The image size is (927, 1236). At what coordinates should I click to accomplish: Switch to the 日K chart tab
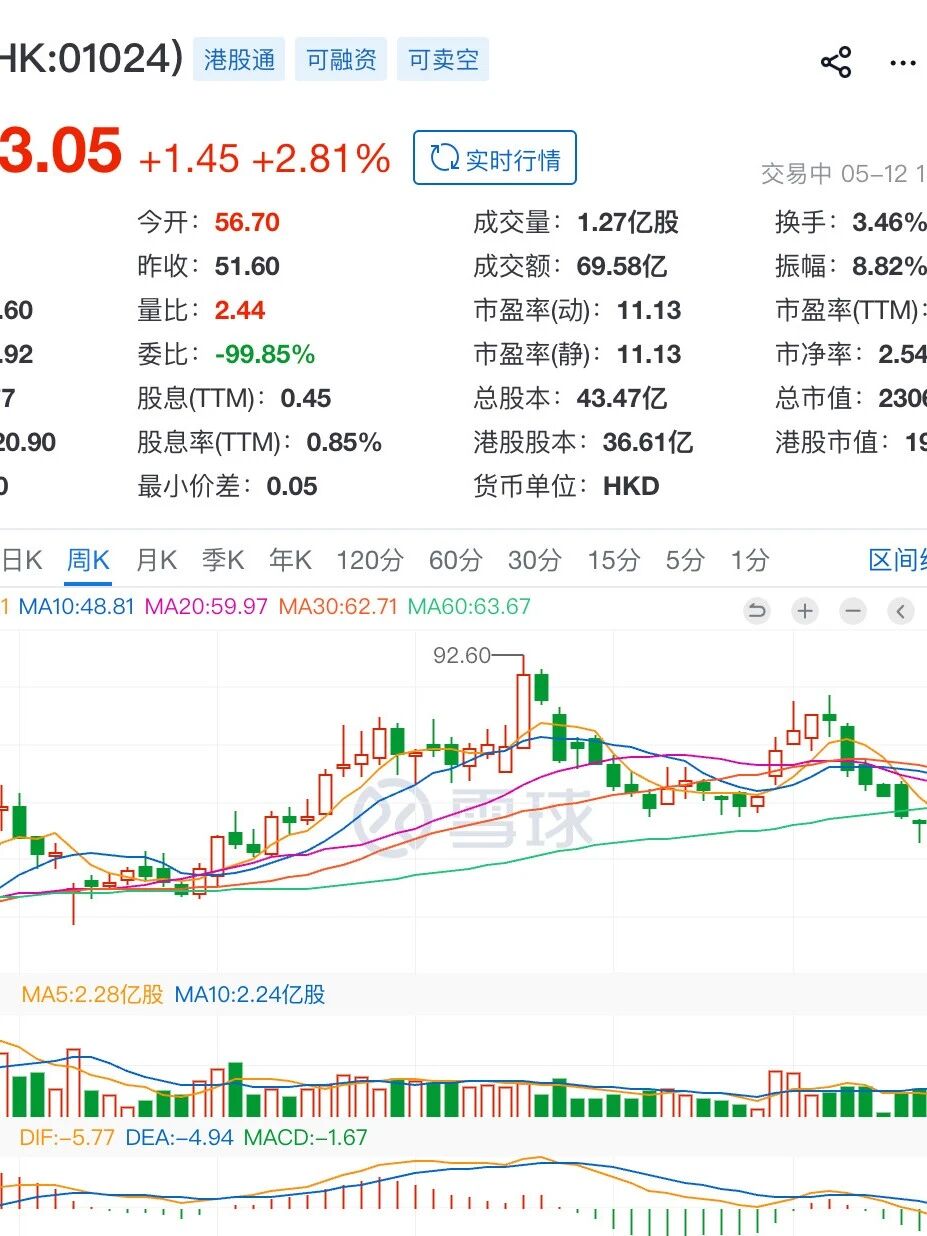point(21,560)
